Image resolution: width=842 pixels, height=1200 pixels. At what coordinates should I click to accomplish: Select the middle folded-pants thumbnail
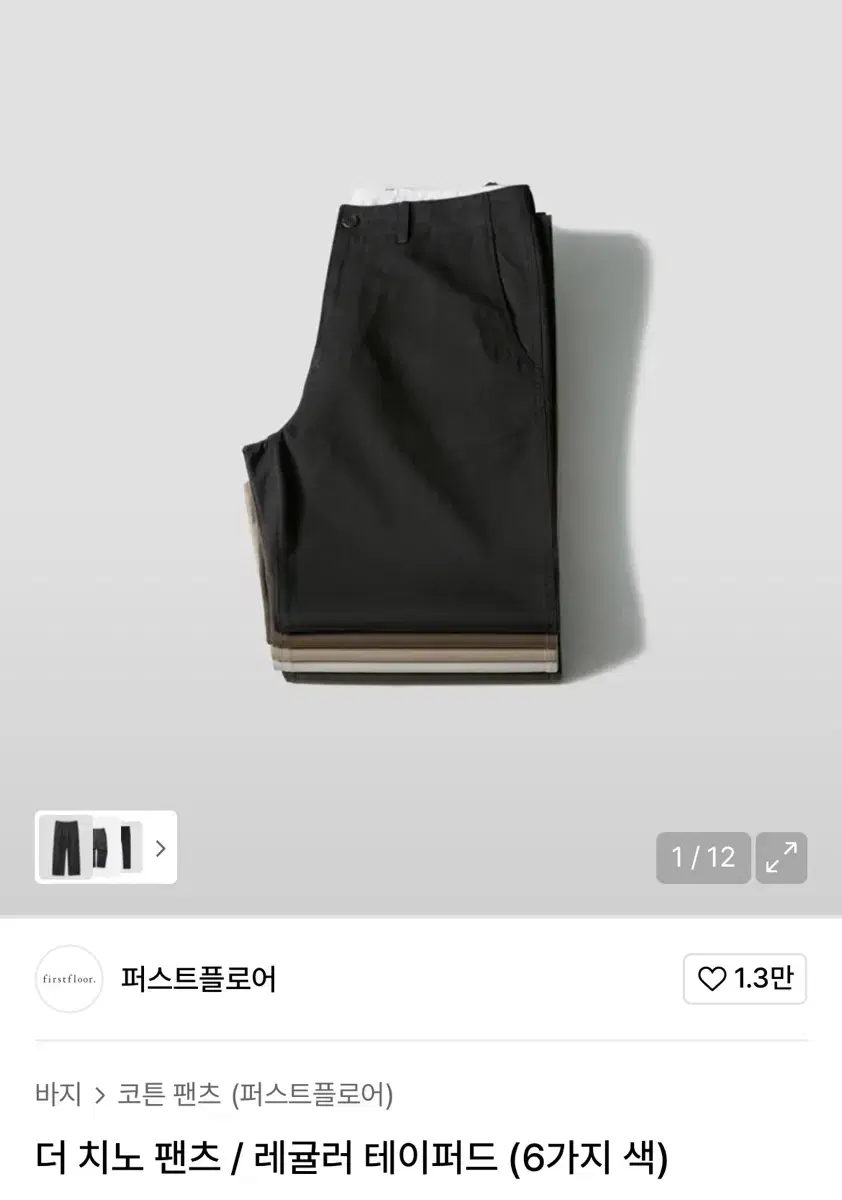(x=100, y=847)
